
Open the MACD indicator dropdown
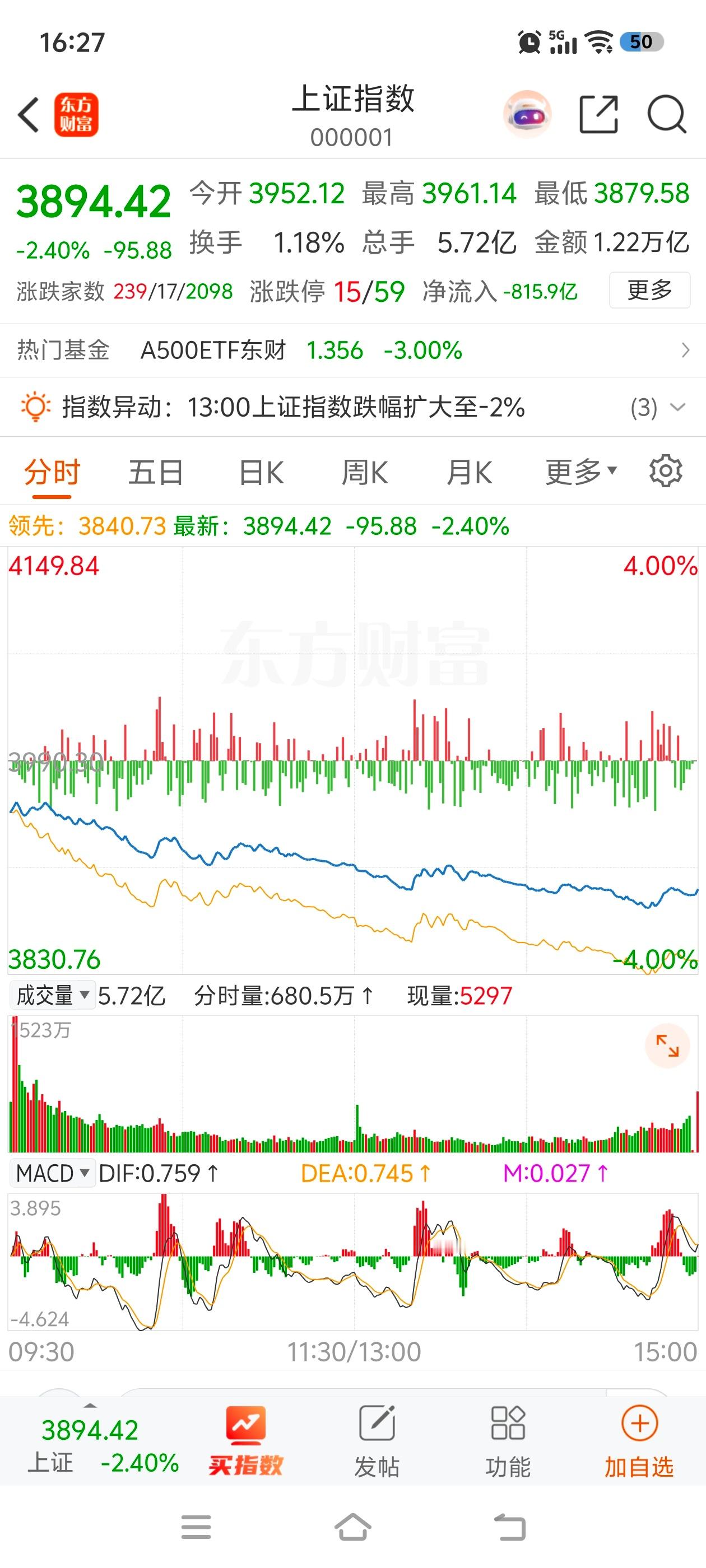click(x=52, y=1172)
